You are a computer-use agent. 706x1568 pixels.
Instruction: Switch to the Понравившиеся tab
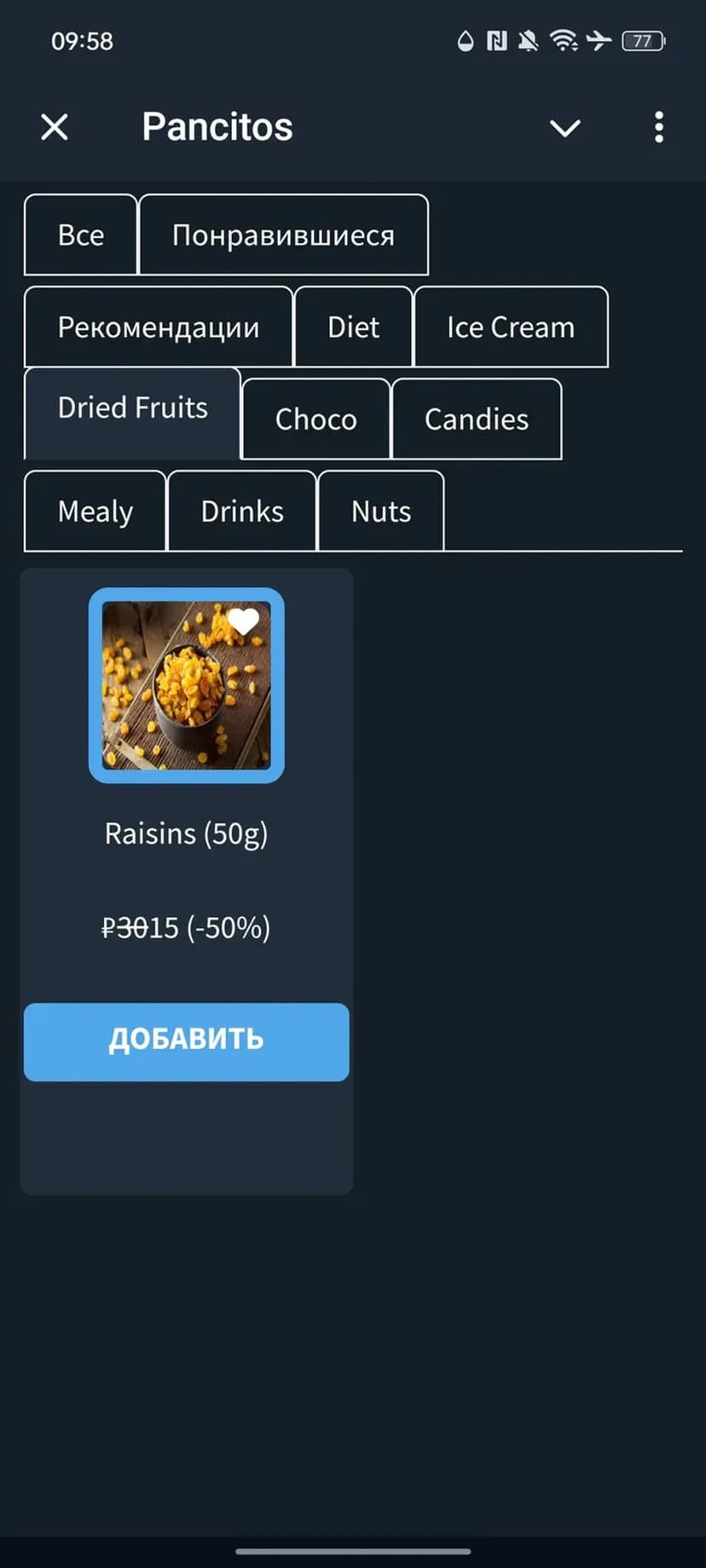pos(283,235)
